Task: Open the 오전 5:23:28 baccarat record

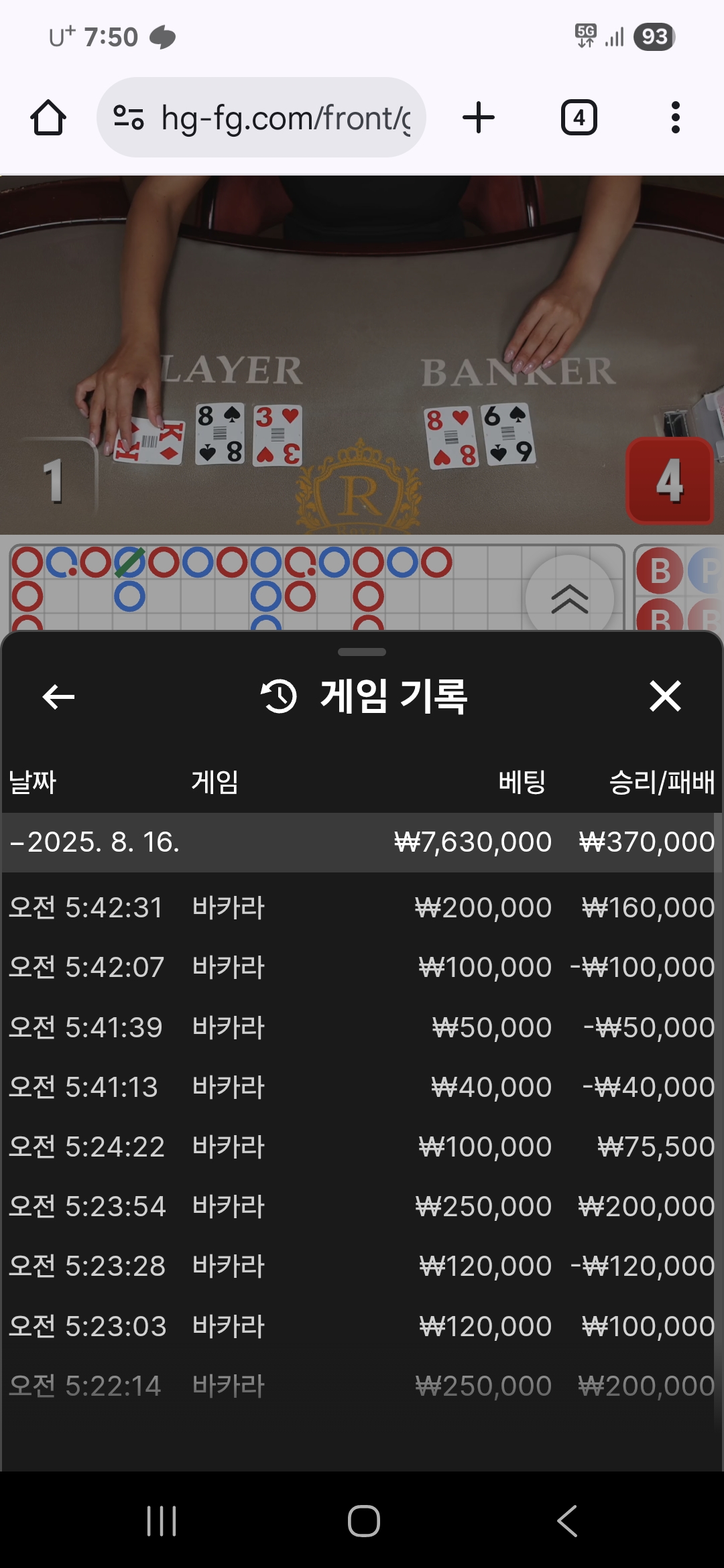Action: coord(362,1266)
